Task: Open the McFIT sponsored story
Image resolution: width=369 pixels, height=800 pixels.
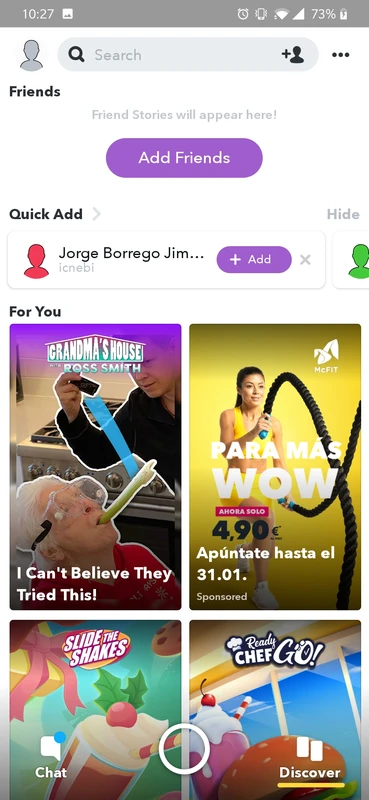Action: pyautogui.click(x=275, y=467)
